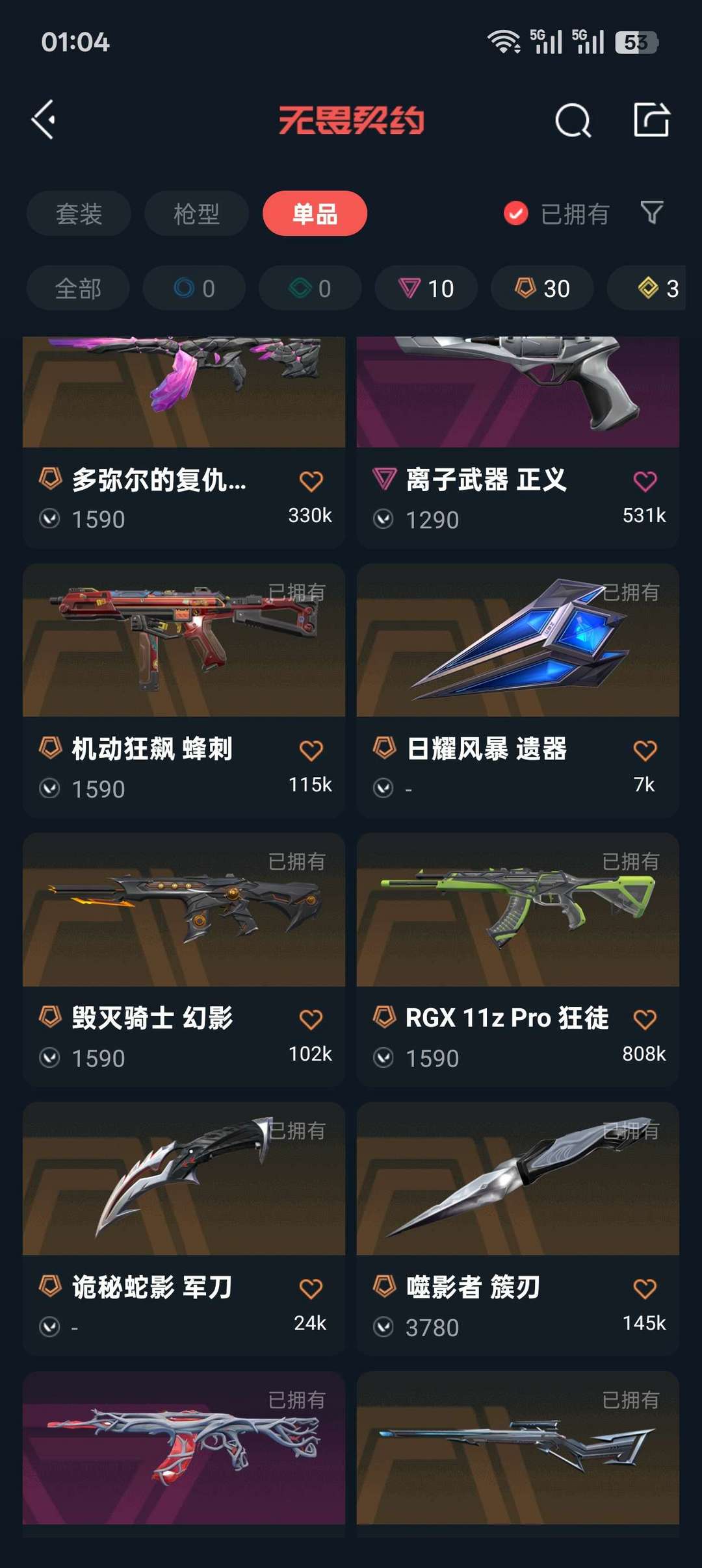The image size is (702, 1568).
Task: Go back using the back arrow
Action: 44,120
